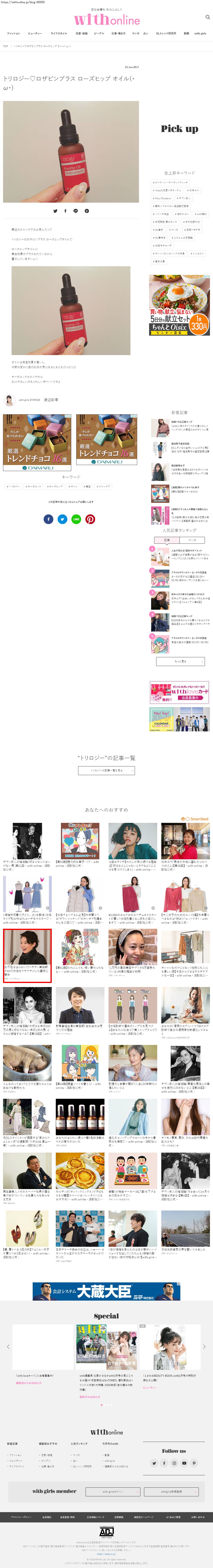Select ライフスタイル in the navigation

(59, 33)
